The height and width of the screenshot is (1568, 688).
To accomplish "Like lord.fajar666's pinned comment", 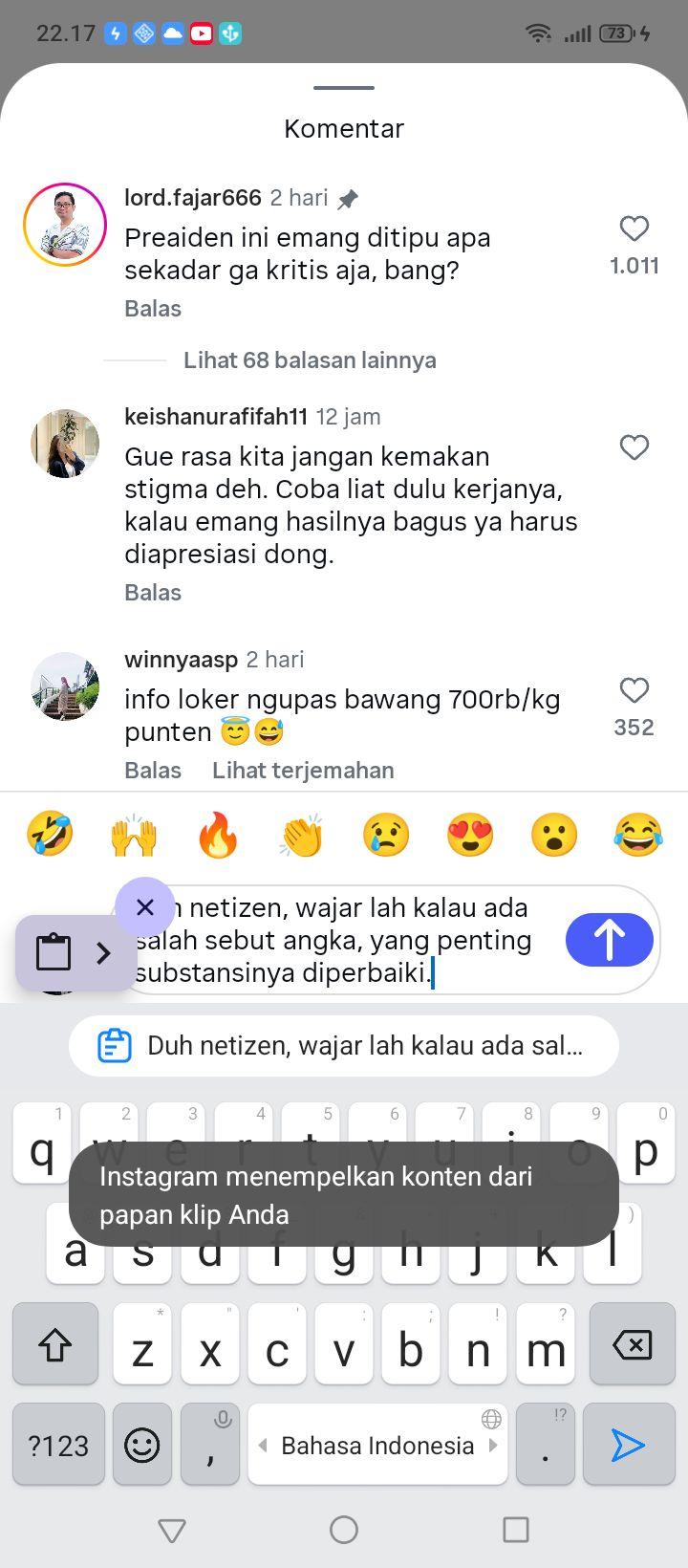I will point(634,229).
